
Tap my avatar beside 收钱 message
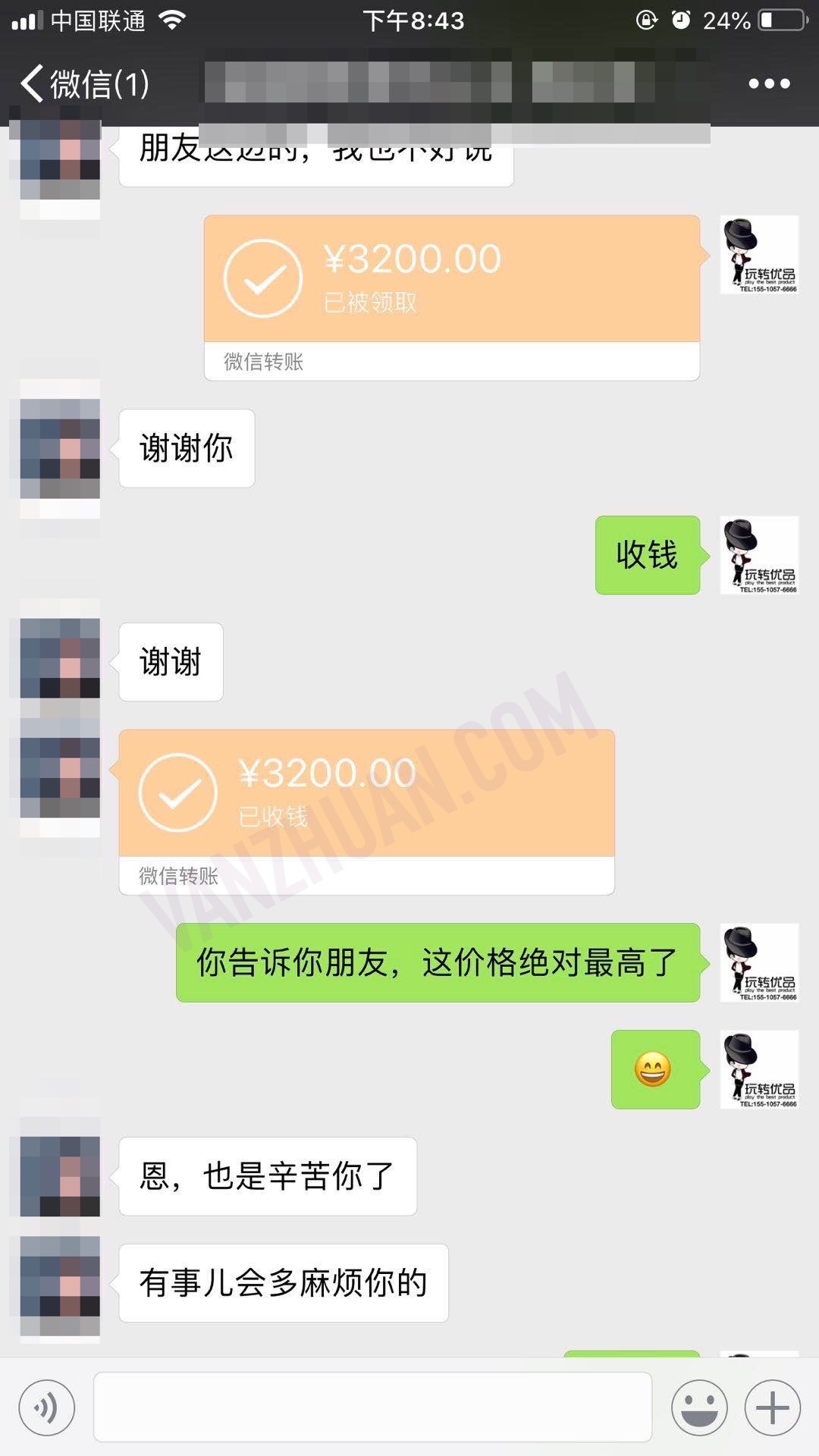[759, 555]
